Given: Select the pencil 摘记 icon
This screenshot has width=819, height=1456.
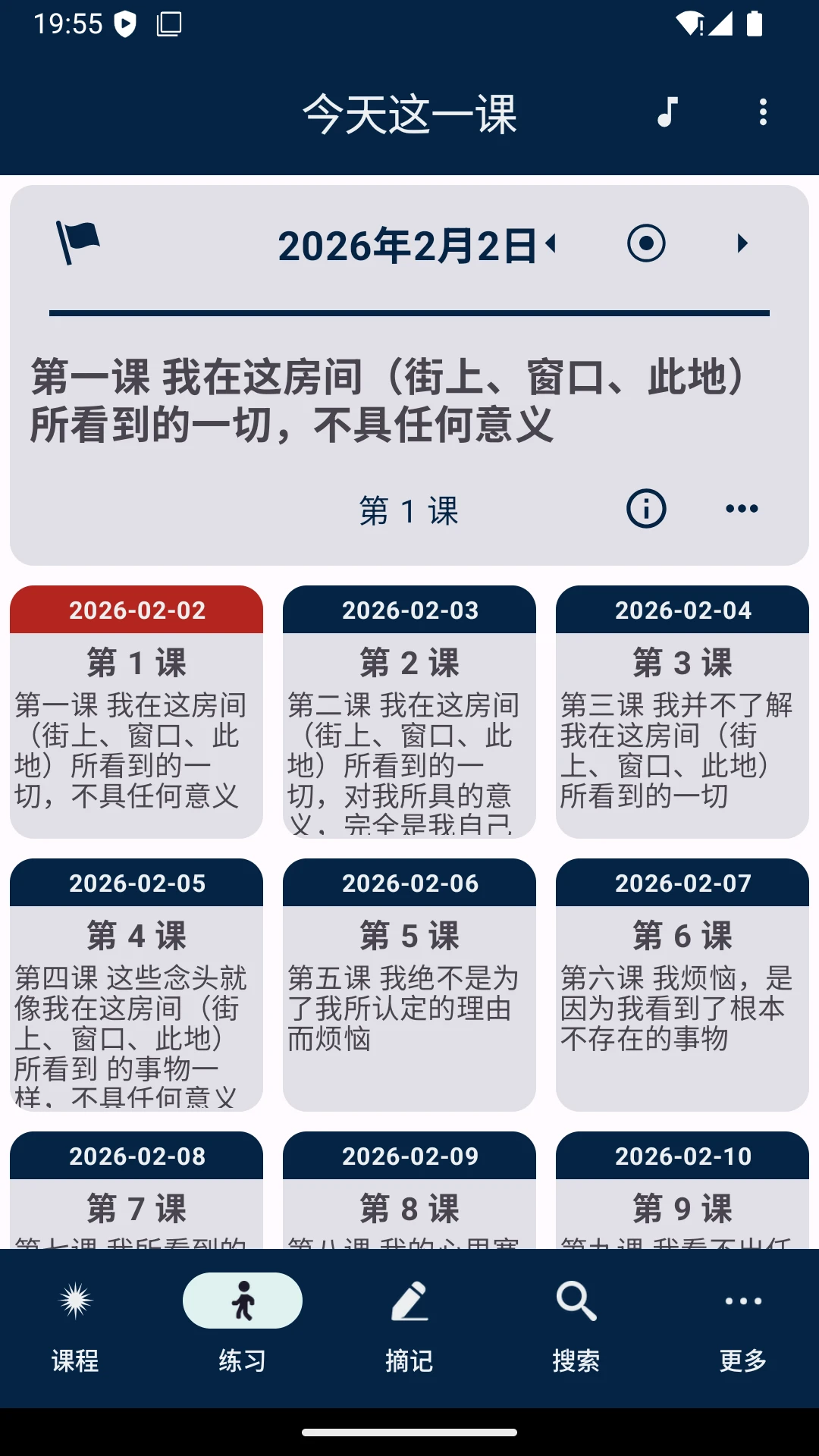Looking at the screenshot, I should pyautogui.click(x=409, y=1298).
